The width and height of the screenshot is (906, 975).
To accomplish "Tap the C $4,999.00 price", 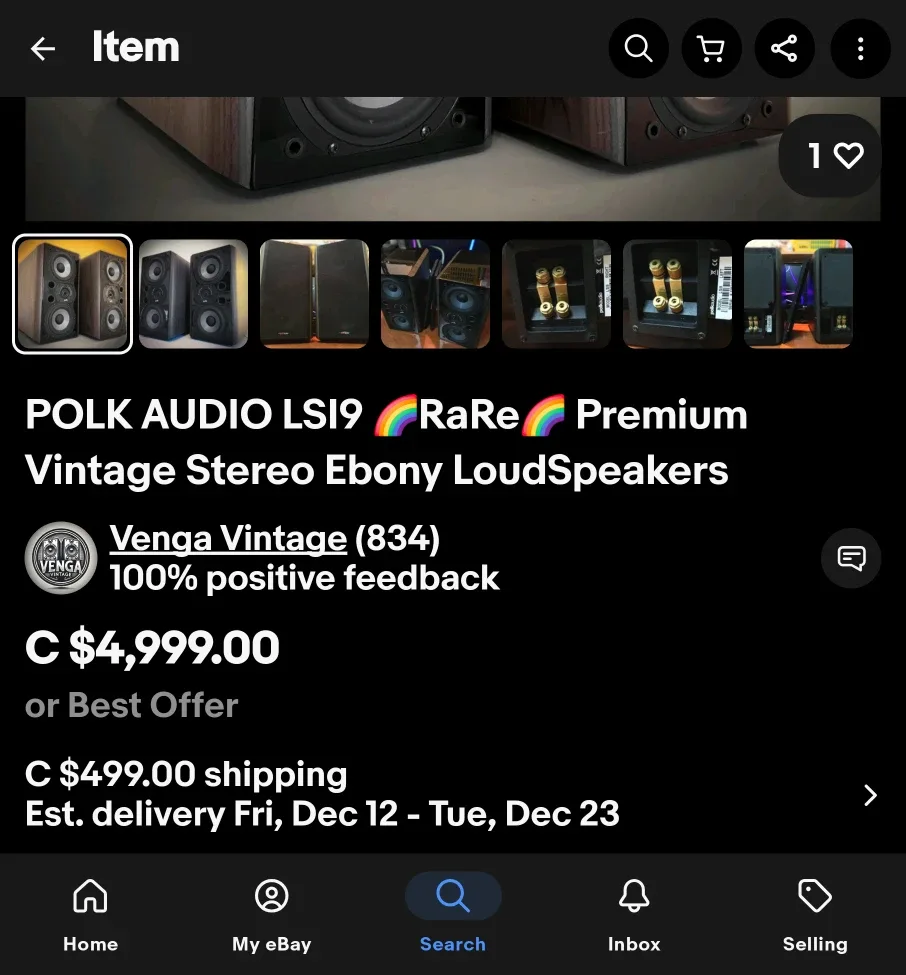I will (x=151, y=648).
